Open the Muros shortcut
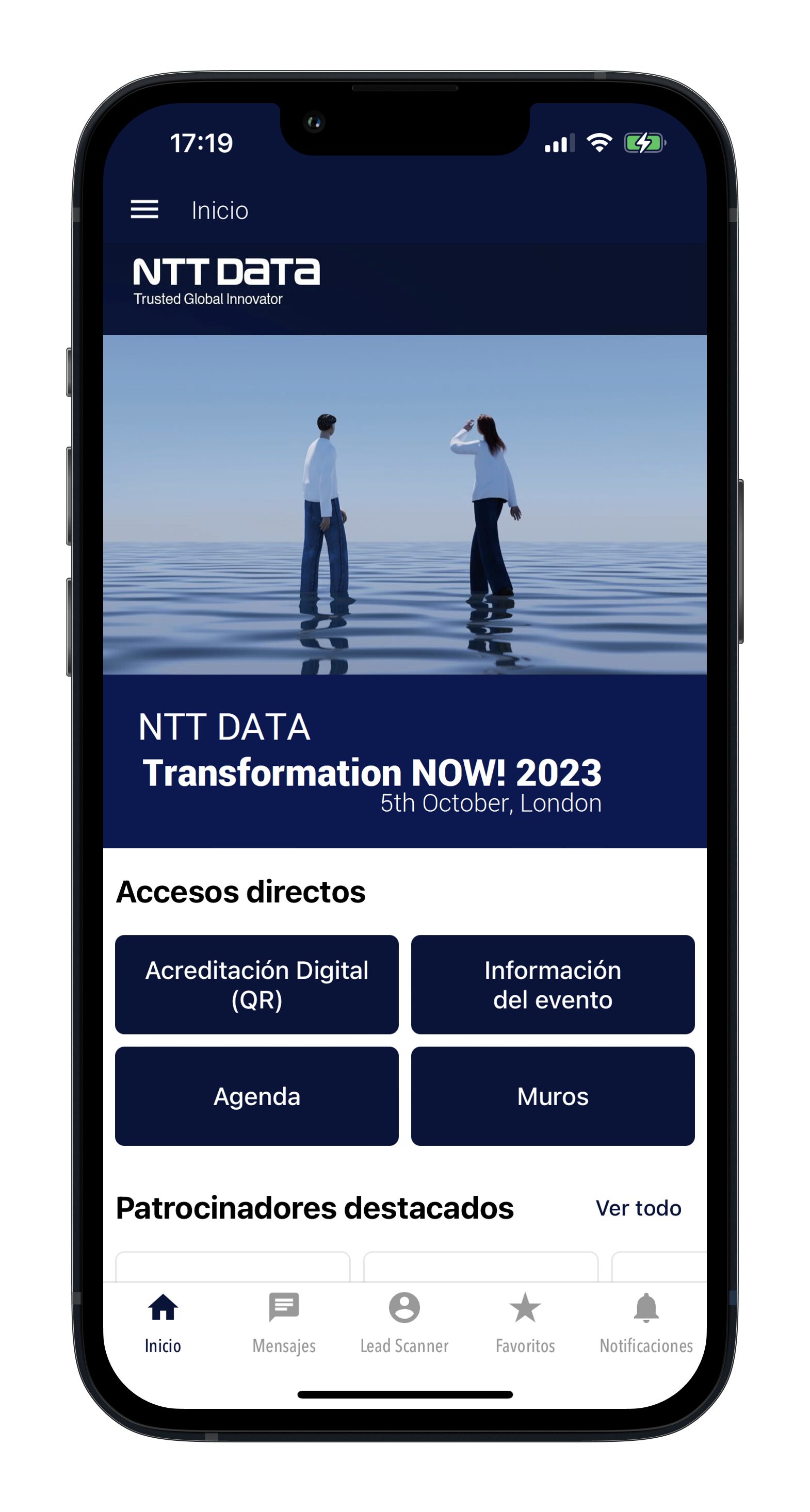810x1512 pixels. [553, 1096]
